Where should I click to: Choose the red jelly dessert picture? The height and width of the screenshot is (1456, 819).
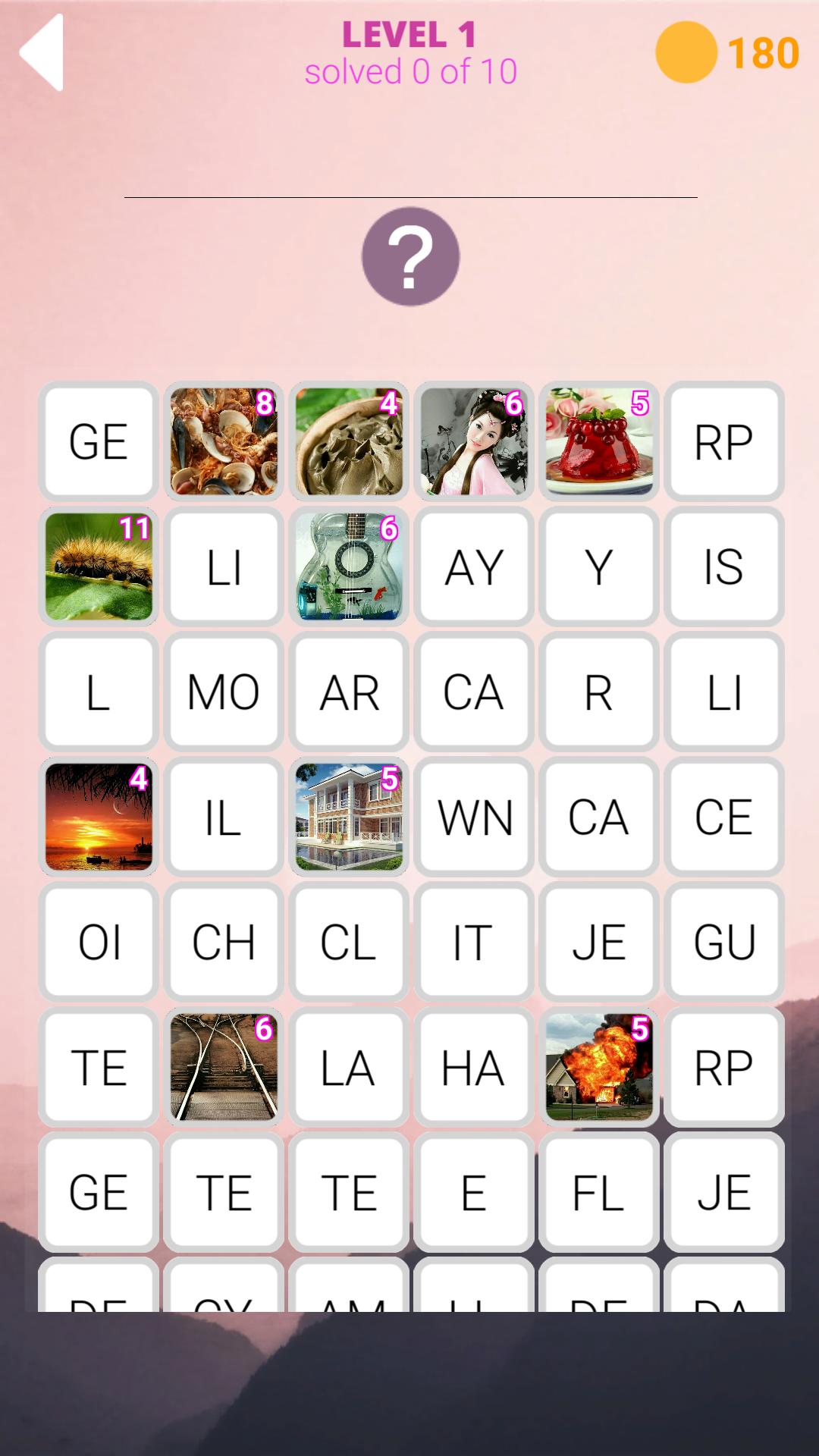click(x=599, y=441)
